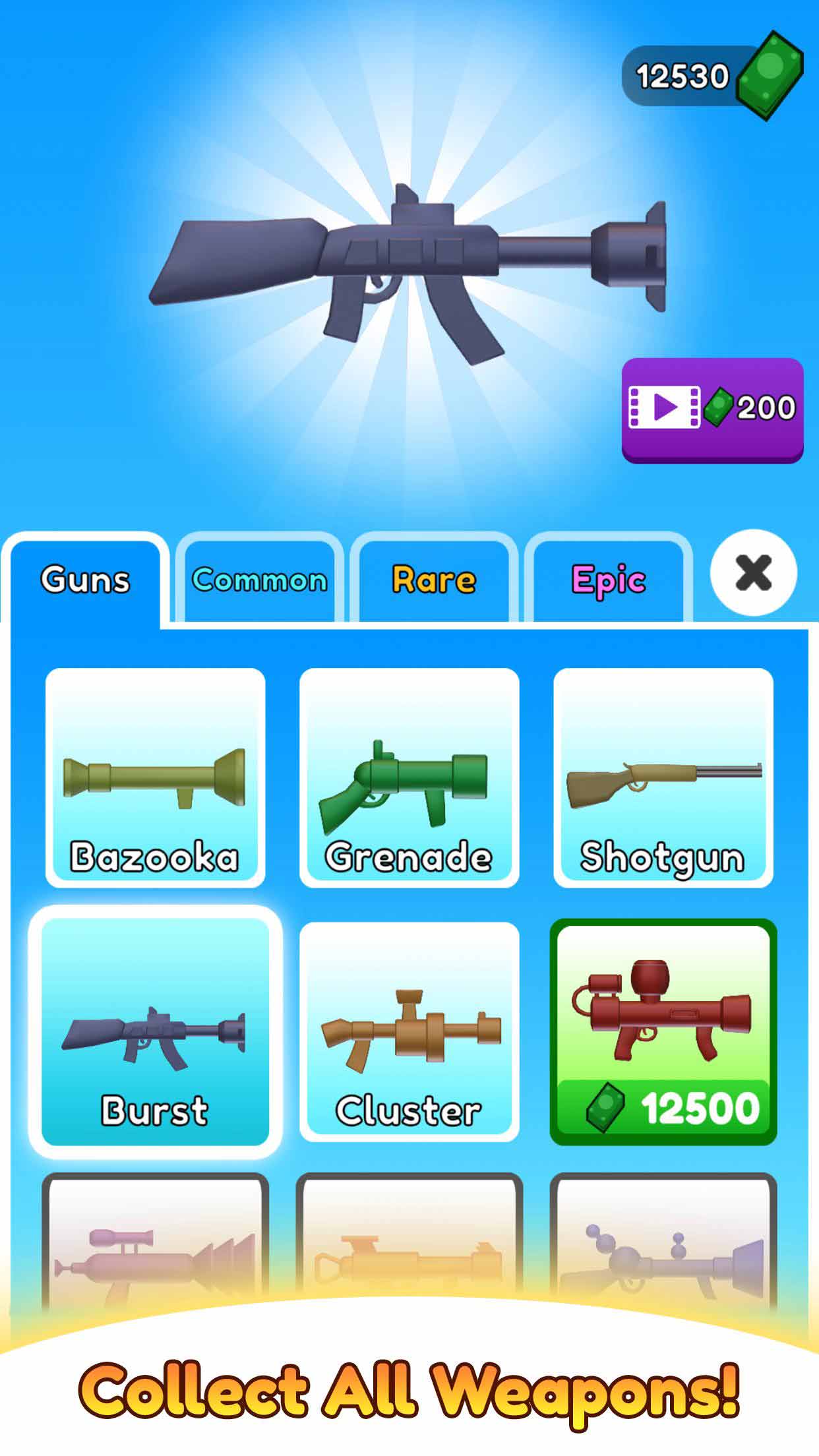Select the Guns tab
Viewport: 819px width, 1456px height.
pos(85,580)
